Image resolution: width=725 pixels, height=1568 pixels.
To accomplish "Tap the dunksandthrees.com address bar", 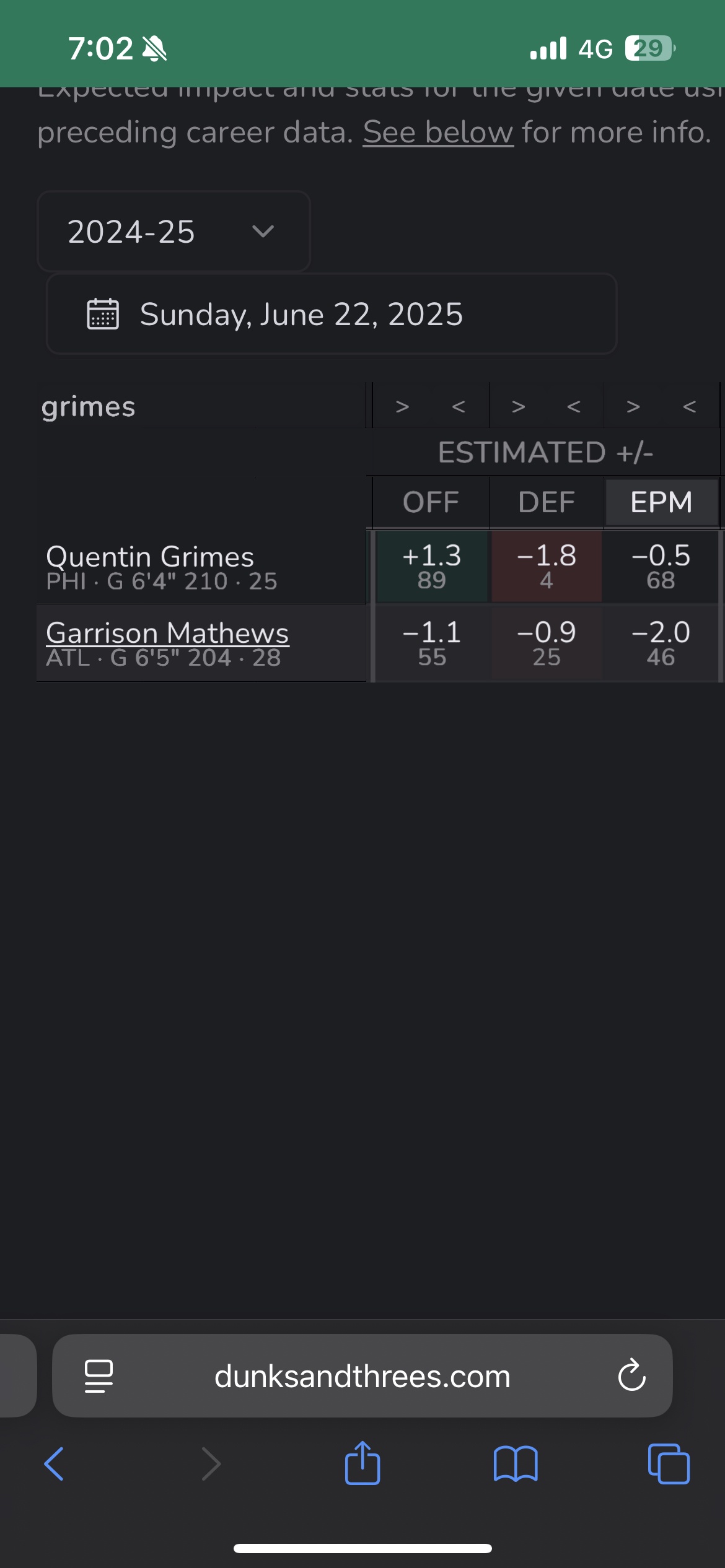I will [362, 1375].
